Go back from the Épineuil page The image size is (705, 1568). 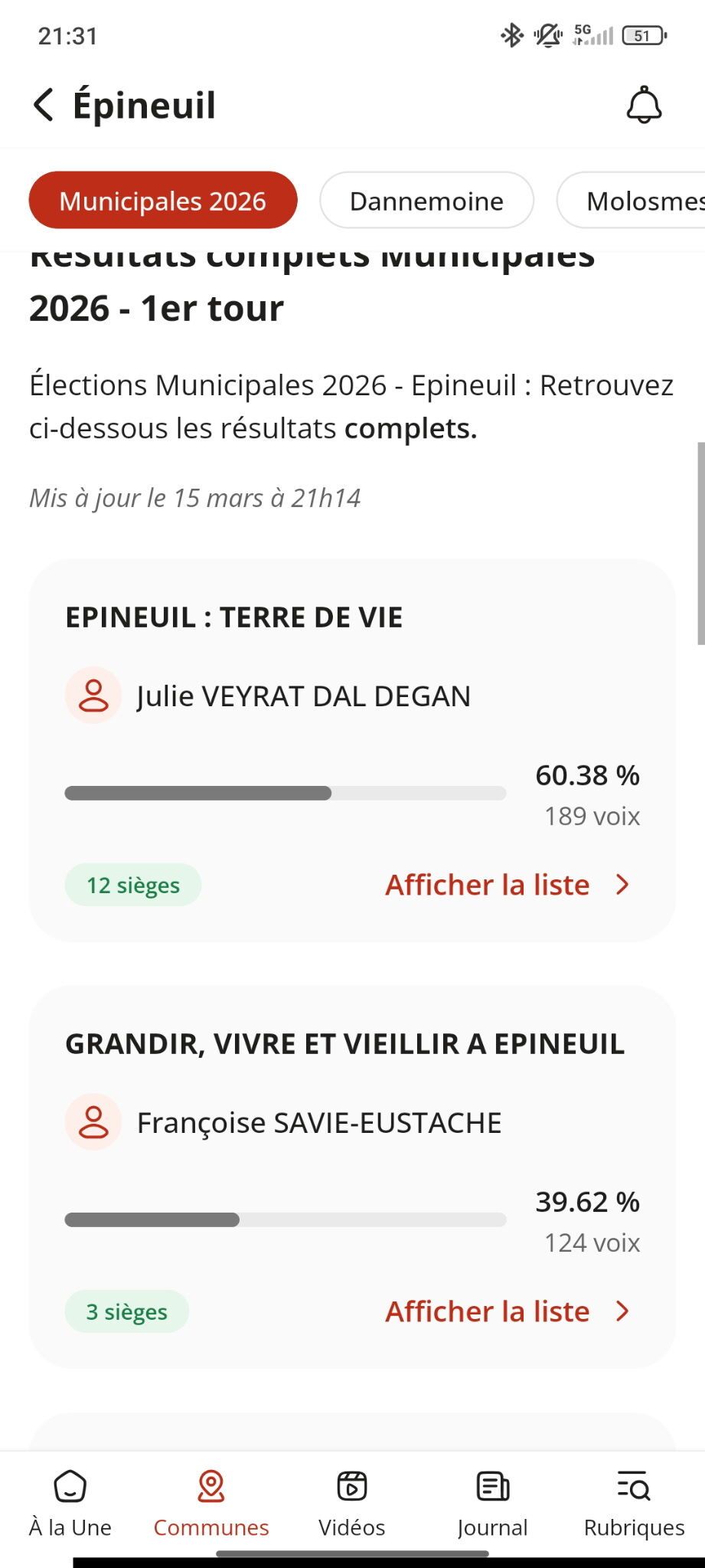coord(44,105)
